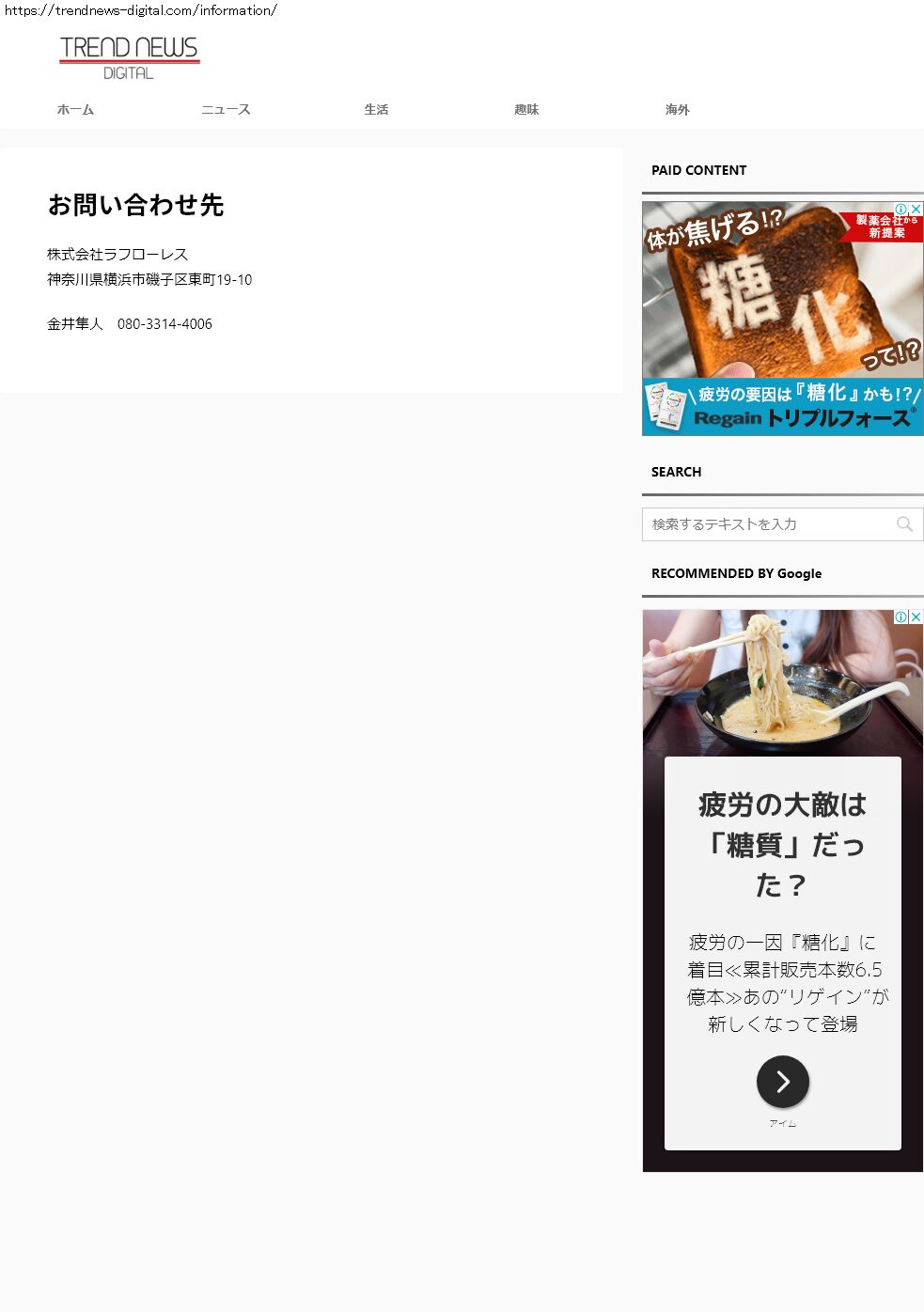Viewport: 924px width, 1312px height.
Task: Go to the 生活 category
Action: click(376, 110)
